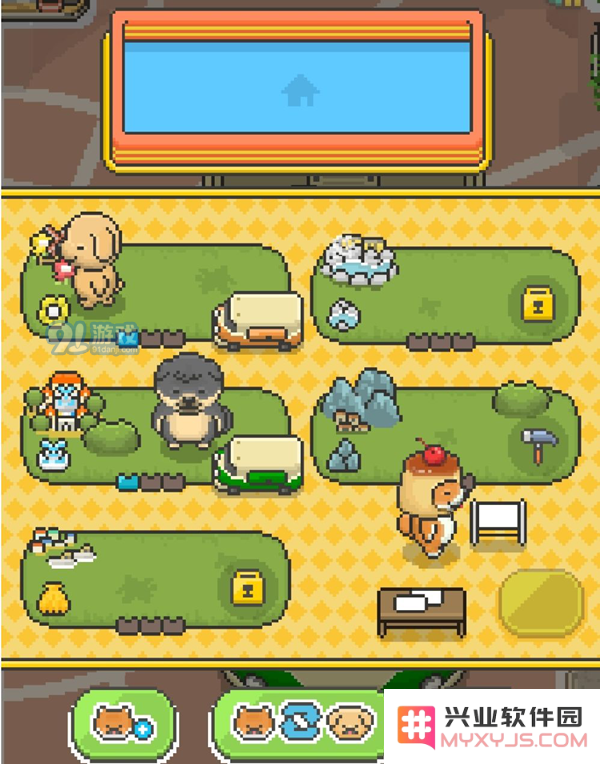The image size is (600, 764).
Task: Tap the blue home banner arrow
Action: tap(300, 92)
